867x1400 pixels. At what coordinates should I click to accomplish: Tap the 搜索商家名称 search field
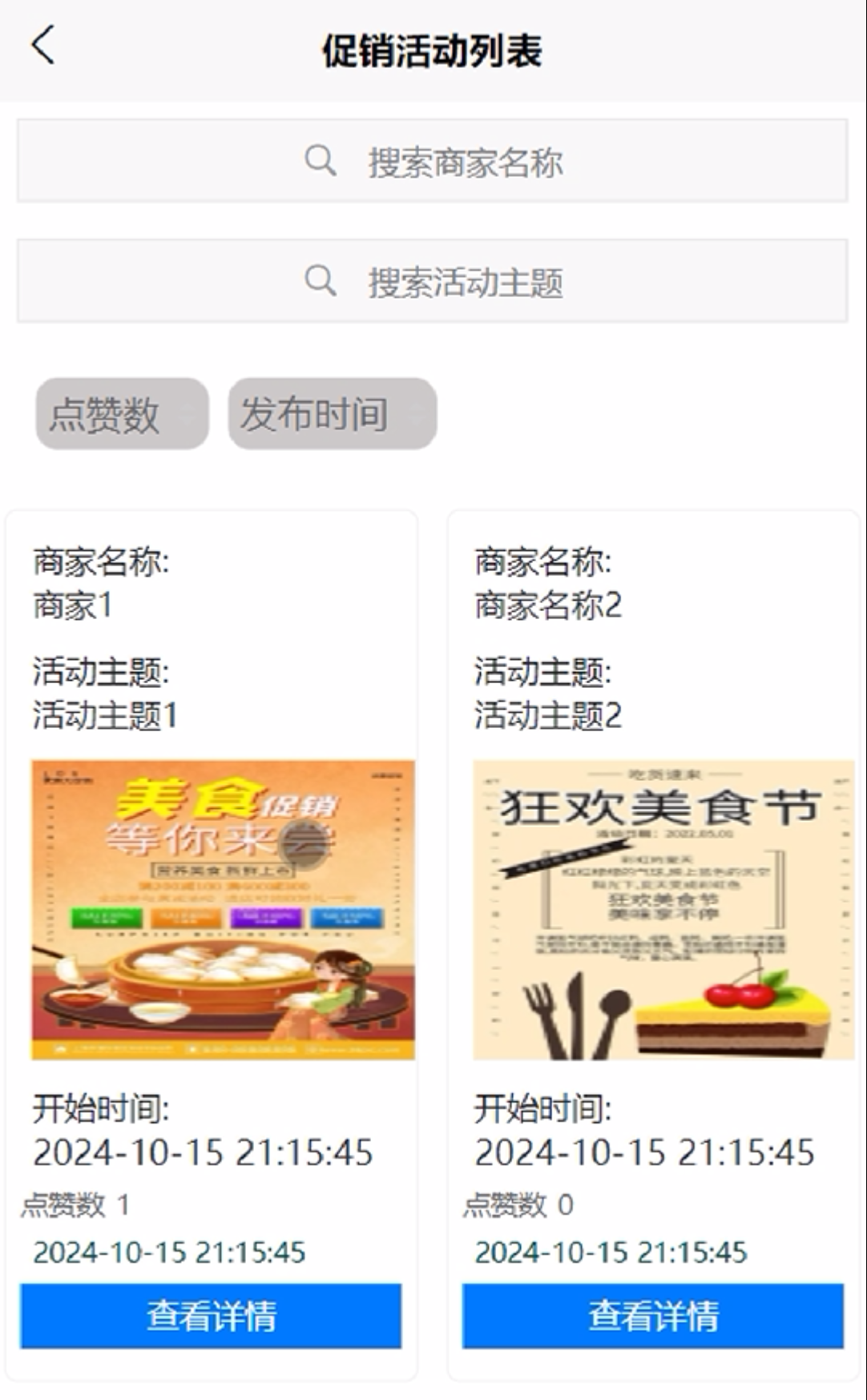coord(433,161)
